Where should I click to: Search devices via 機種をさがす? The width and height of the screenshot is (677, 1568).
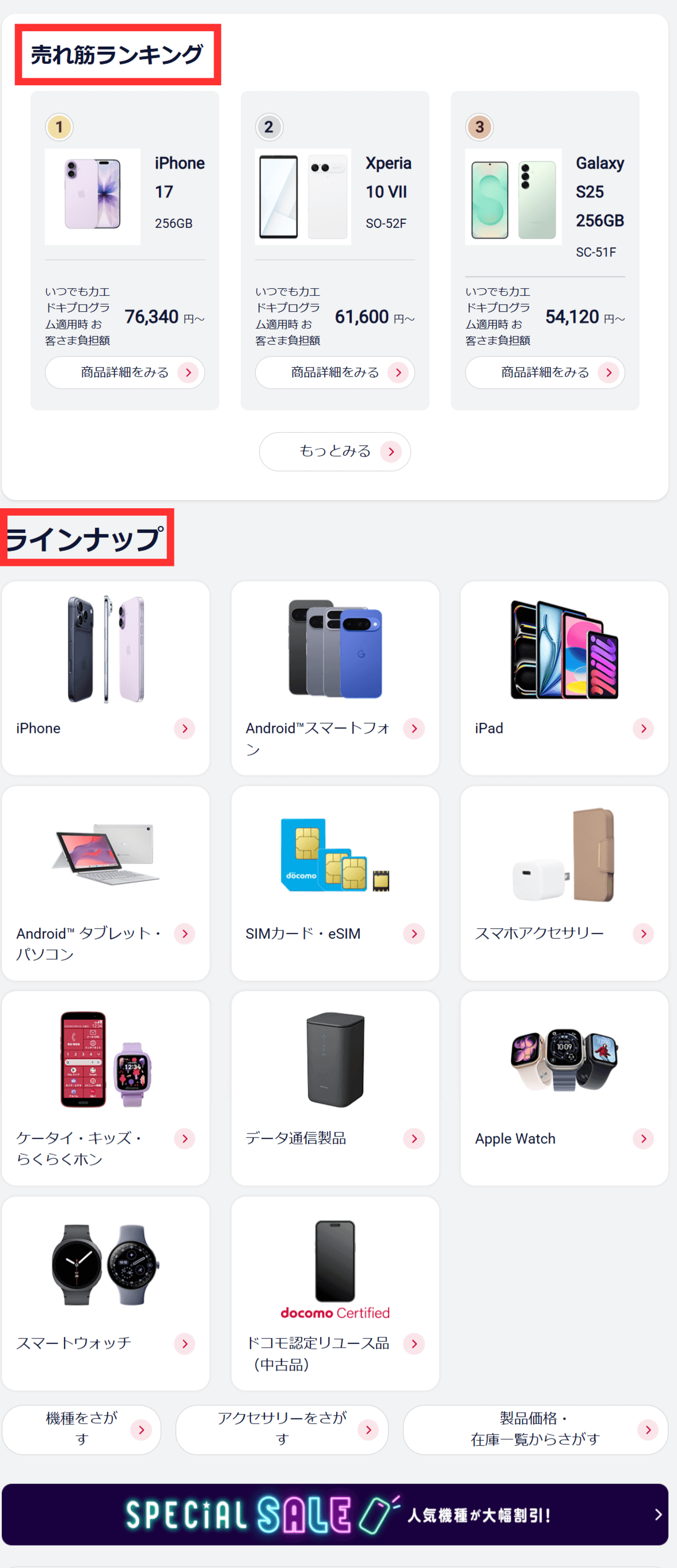pos(82,1430)
